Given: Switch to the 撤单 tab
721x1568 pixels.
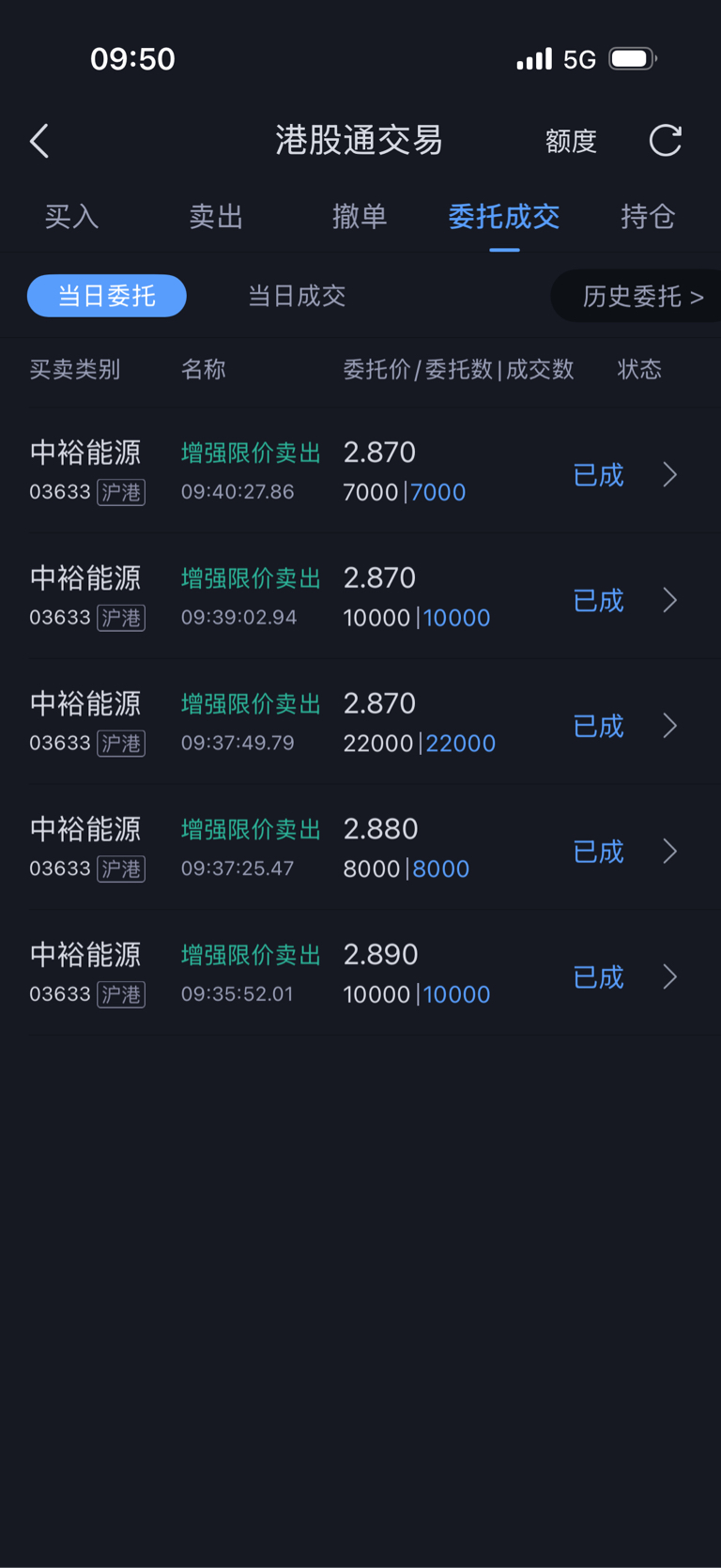Looking at the screenshot, I should point(360,217).
